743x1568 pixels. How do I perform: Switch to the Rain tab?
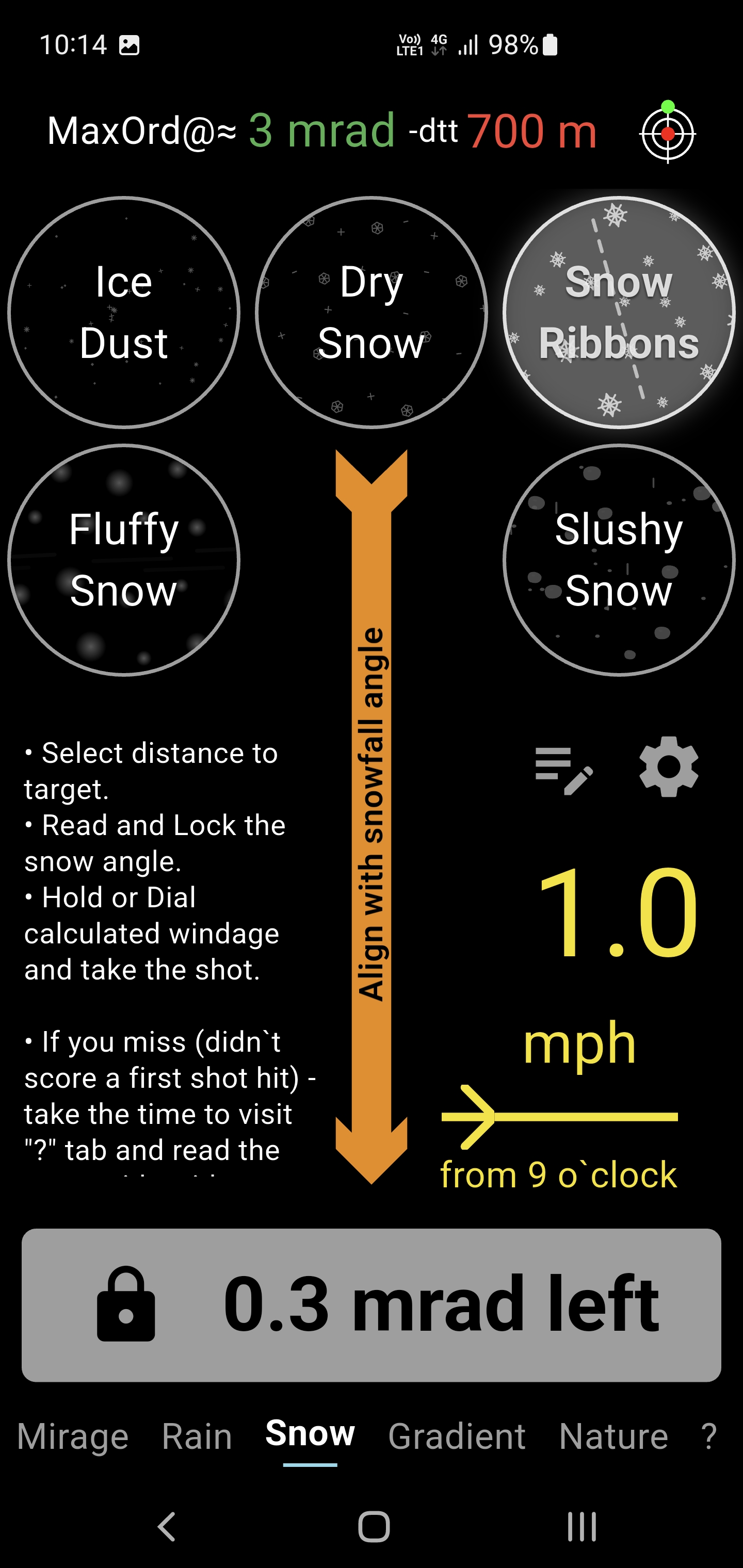click(197, 1435)
